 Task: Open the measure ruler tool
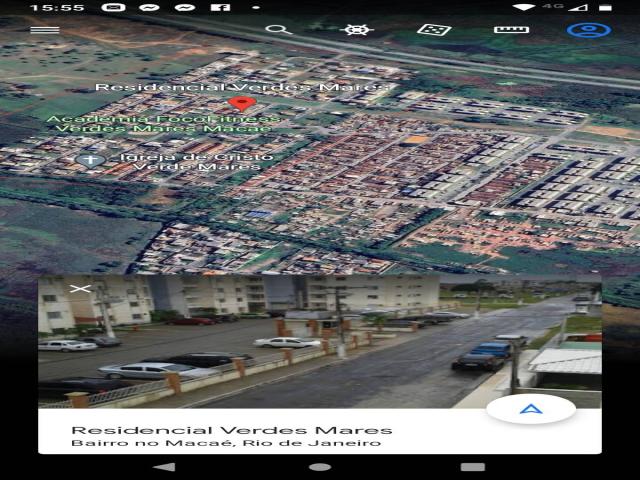(511, 29)
